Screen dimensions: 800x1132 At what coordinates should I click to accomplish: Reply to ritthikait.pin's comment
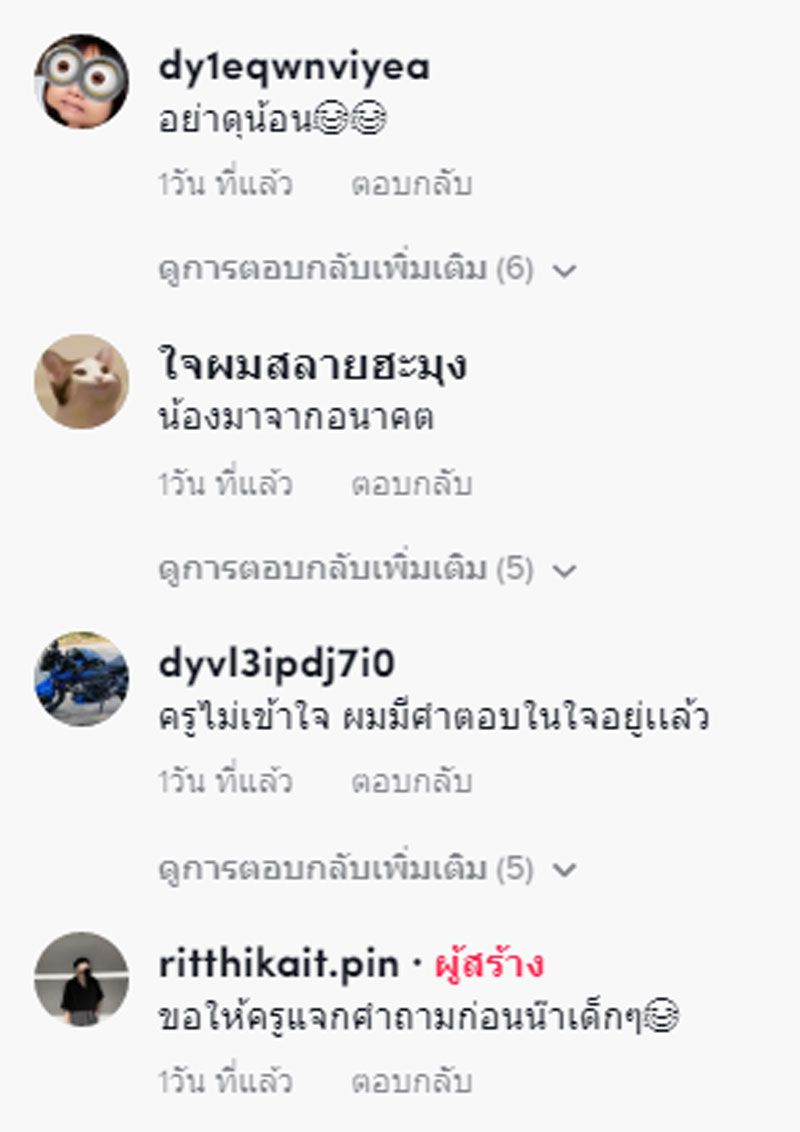pyautogui.click(x=411, y=1082)
